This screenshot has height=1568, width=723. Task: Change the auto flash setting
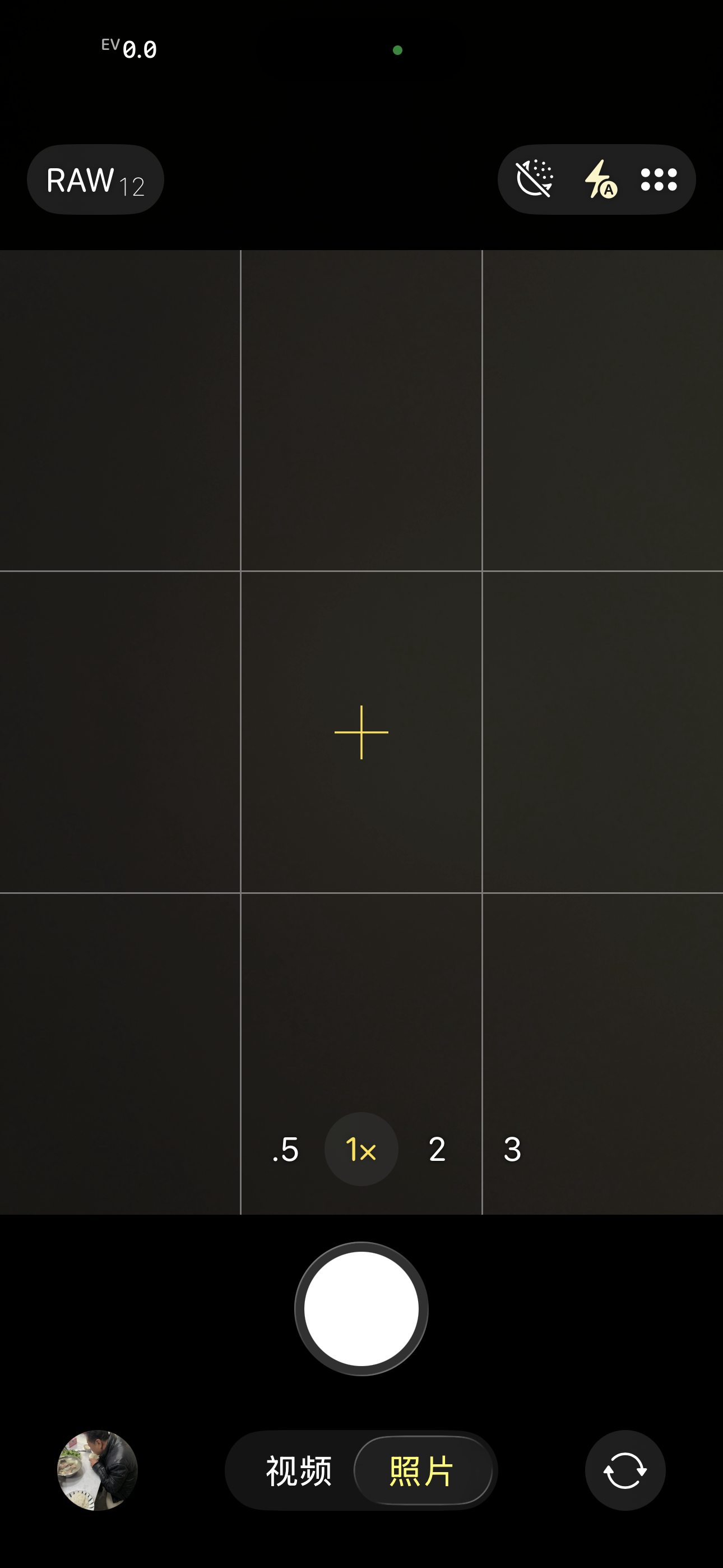pyautogui.click(x=600, y=179)
